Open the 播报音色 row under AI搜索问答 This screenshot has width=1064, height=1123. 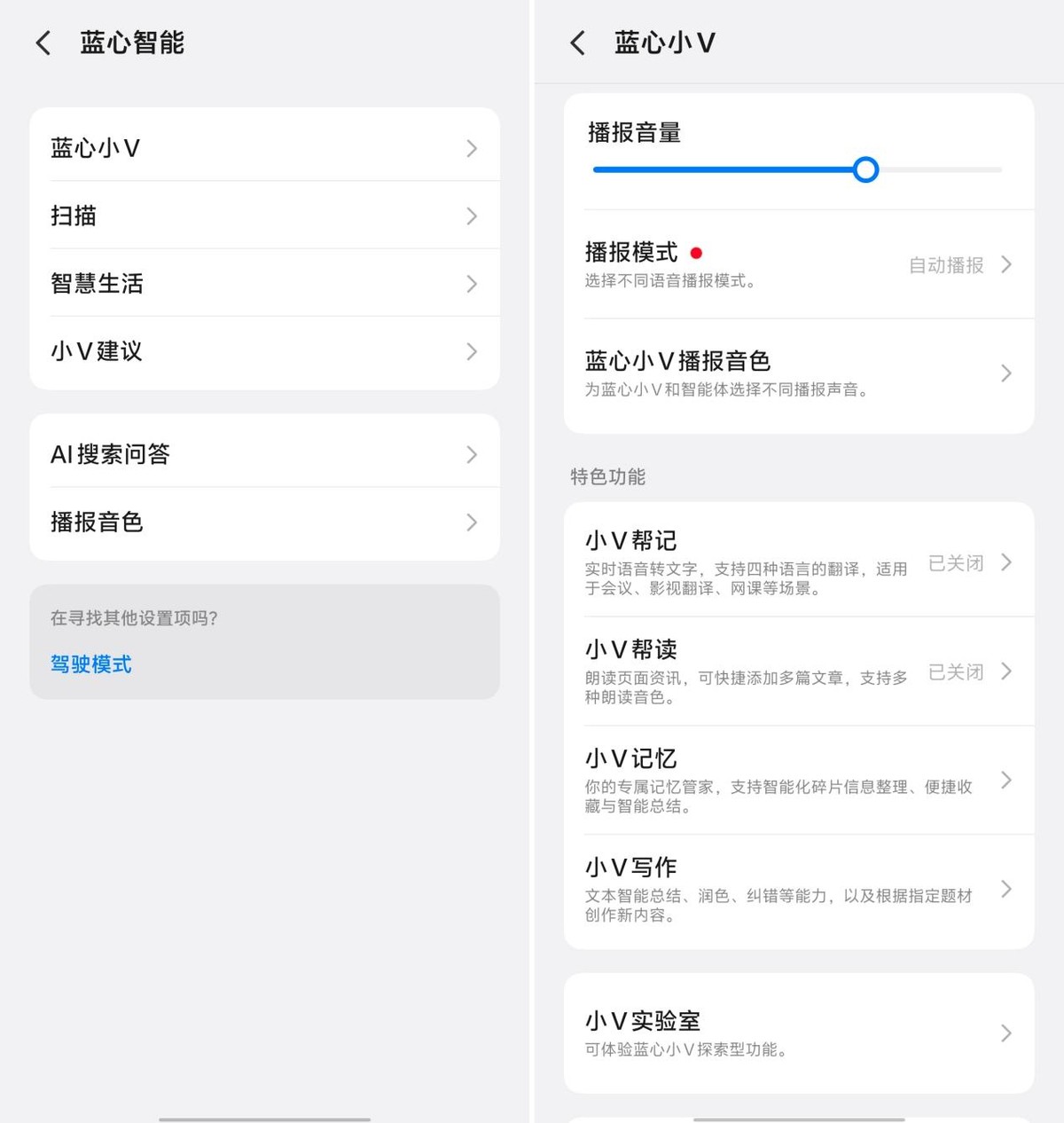click(x=264, y=522)
